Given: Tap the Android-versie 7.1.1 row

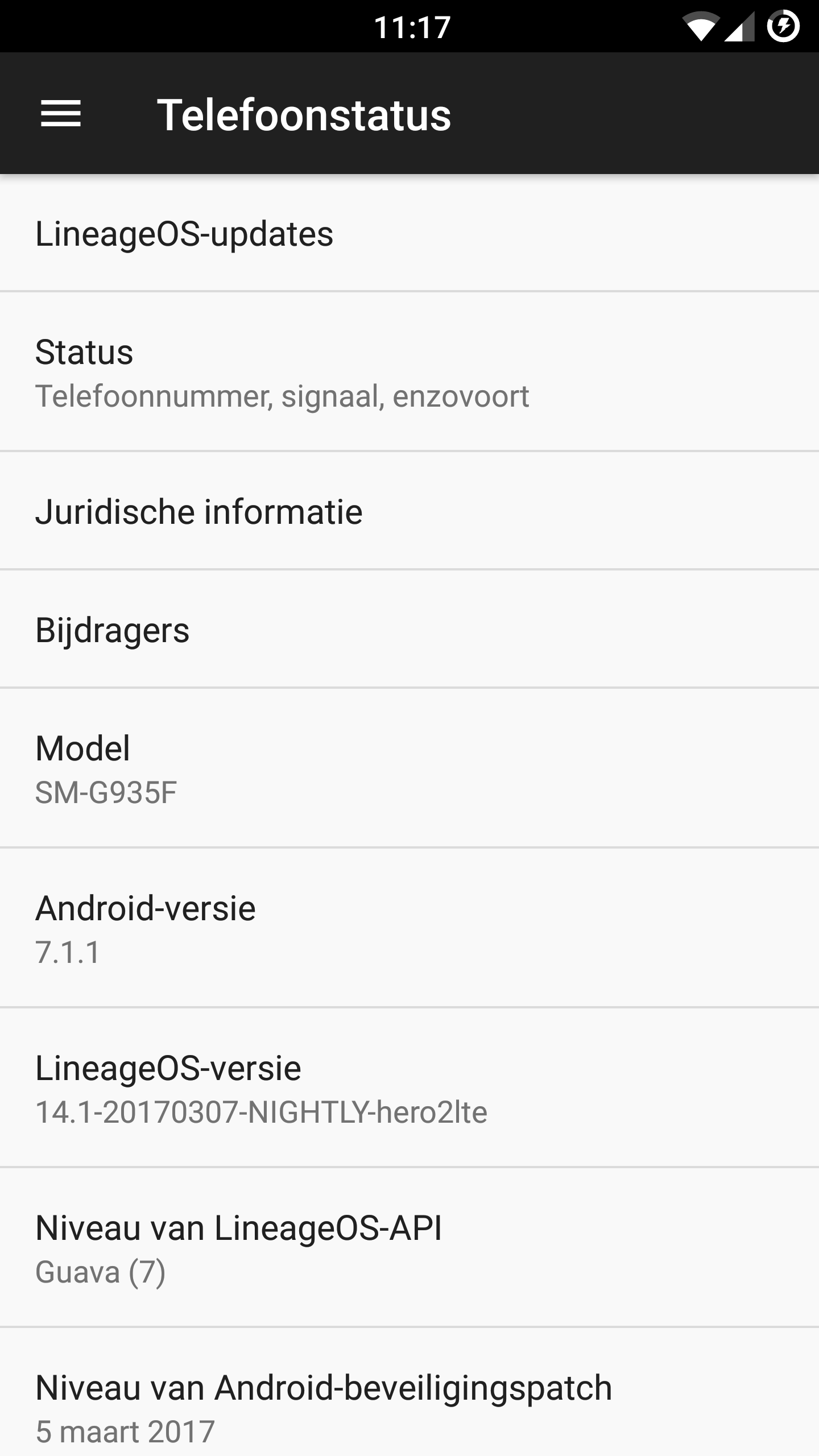Looking at the screenshot, I should click(409, 928).
